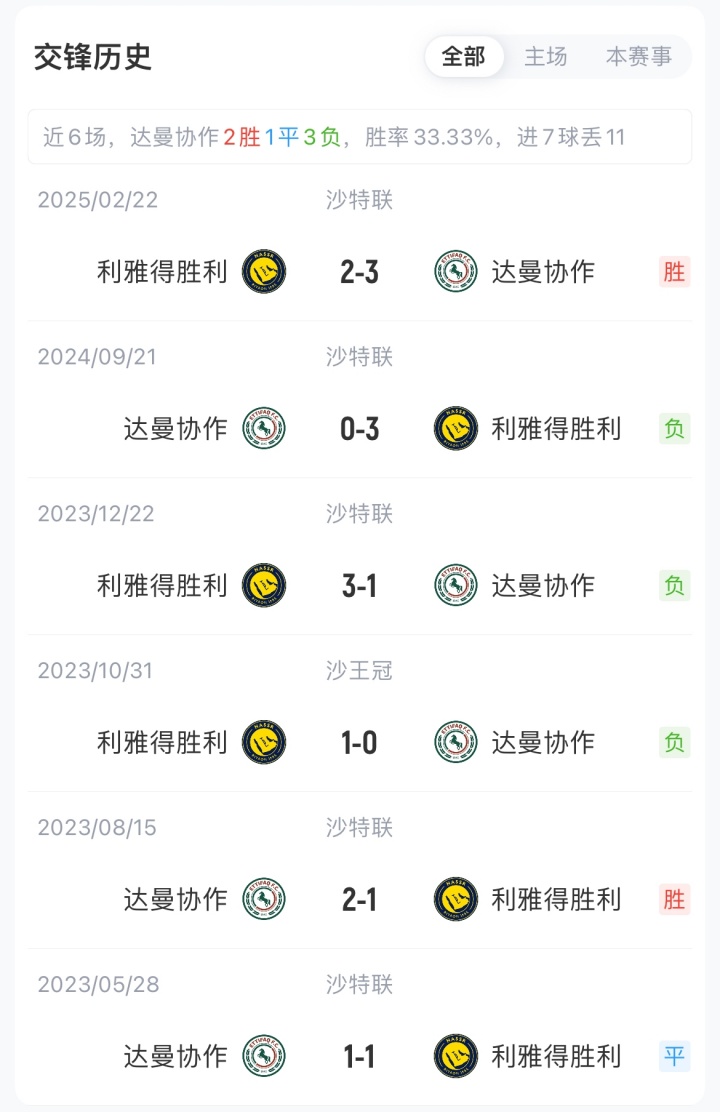
Task: Open the 2024/09/21 match result 0-3
Action: click(x=359, y=428)
